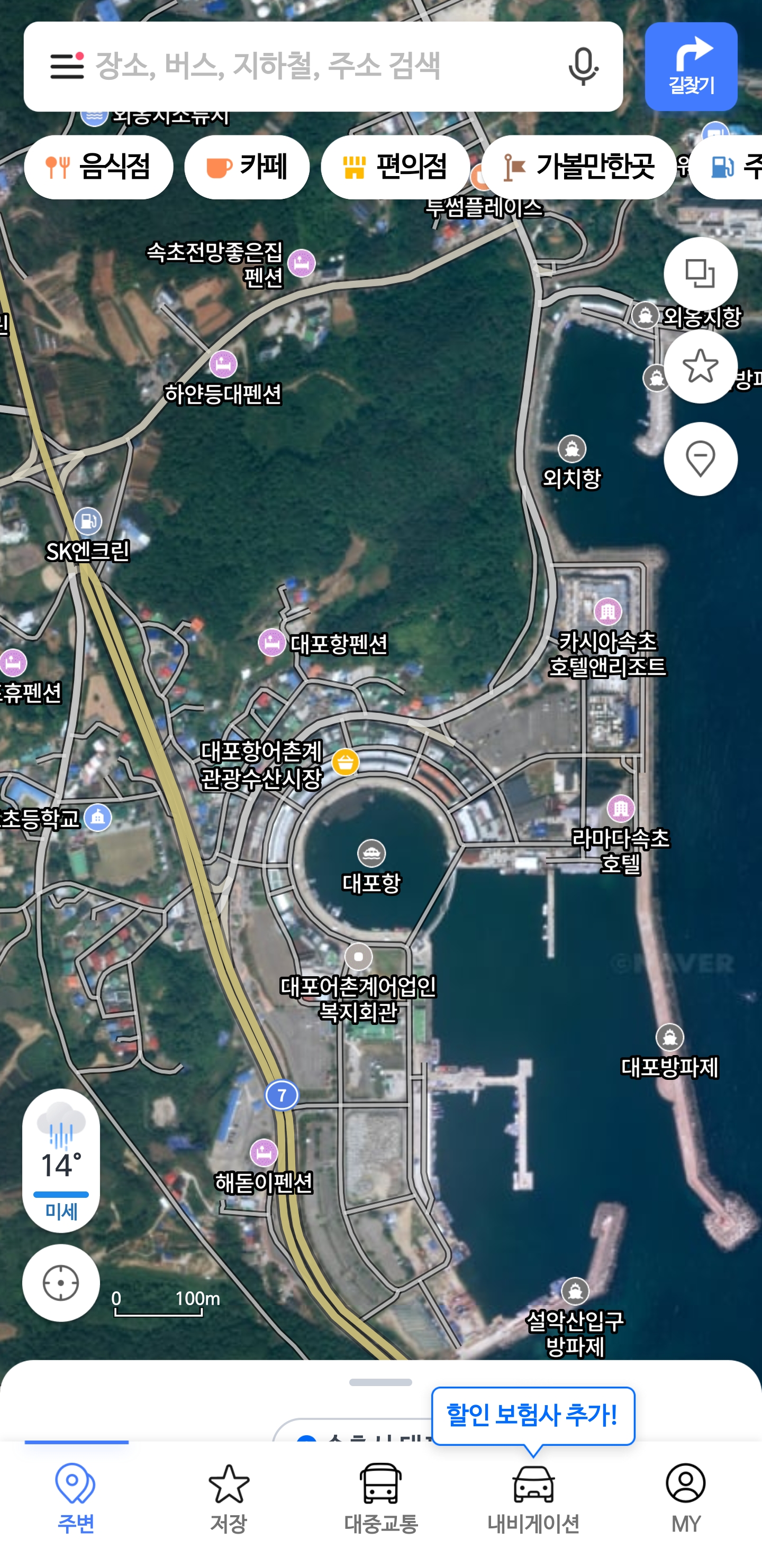The width and height of the screenshot is (762, 1568).
Task: Open 길찾기 directions
Action: pos(691,66)
